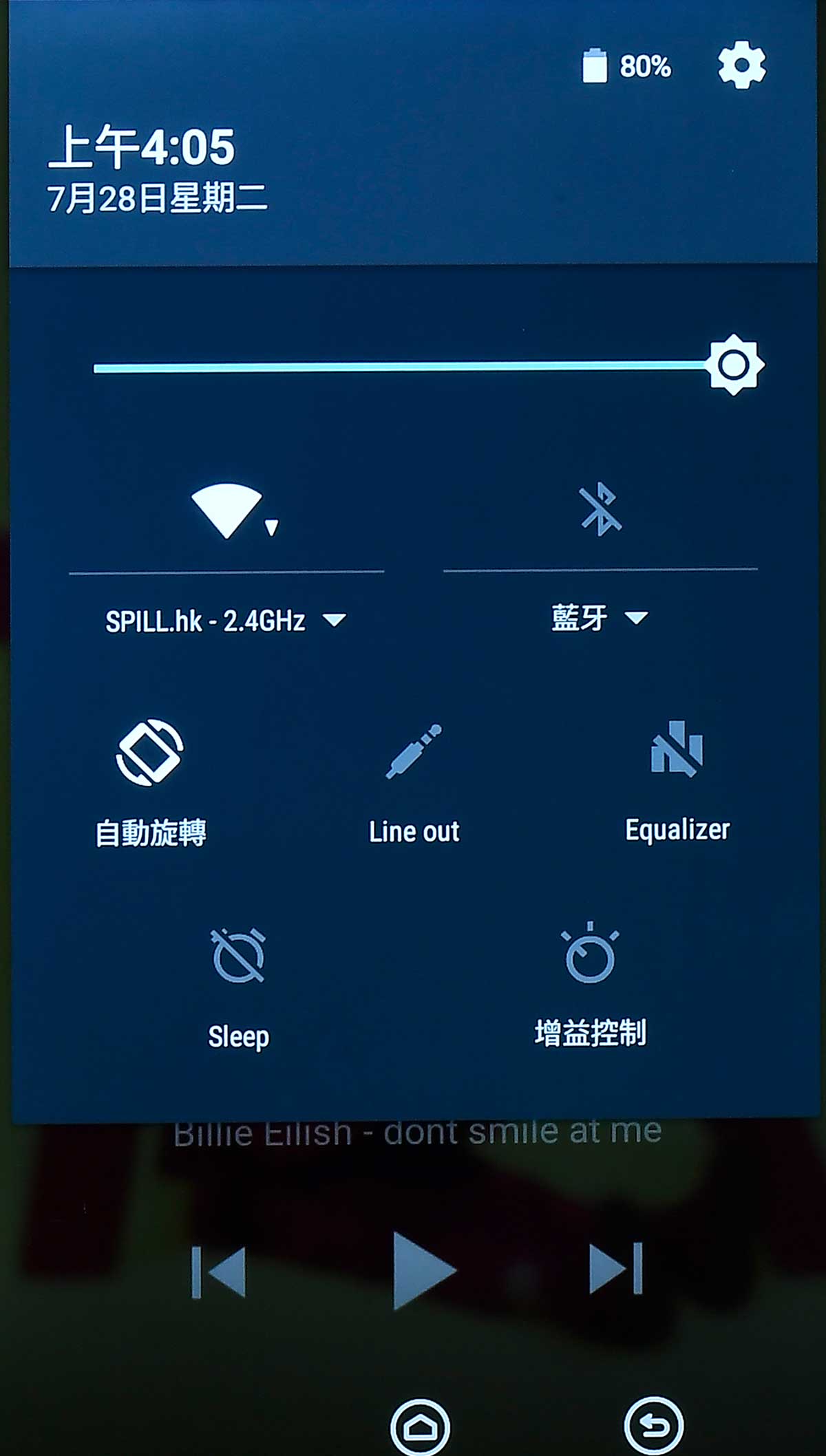This screenshot has height=1456, width=826.
Task: Expand the 藍牙 dropdown
Action: click(600, 618)
